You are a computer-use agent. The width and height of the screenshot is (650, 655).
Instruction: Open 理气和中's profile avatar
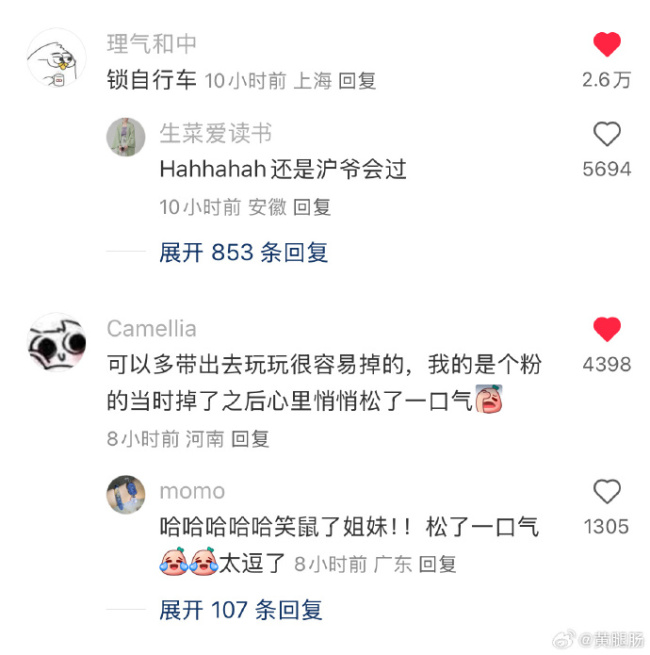click(x=54, y=60)
